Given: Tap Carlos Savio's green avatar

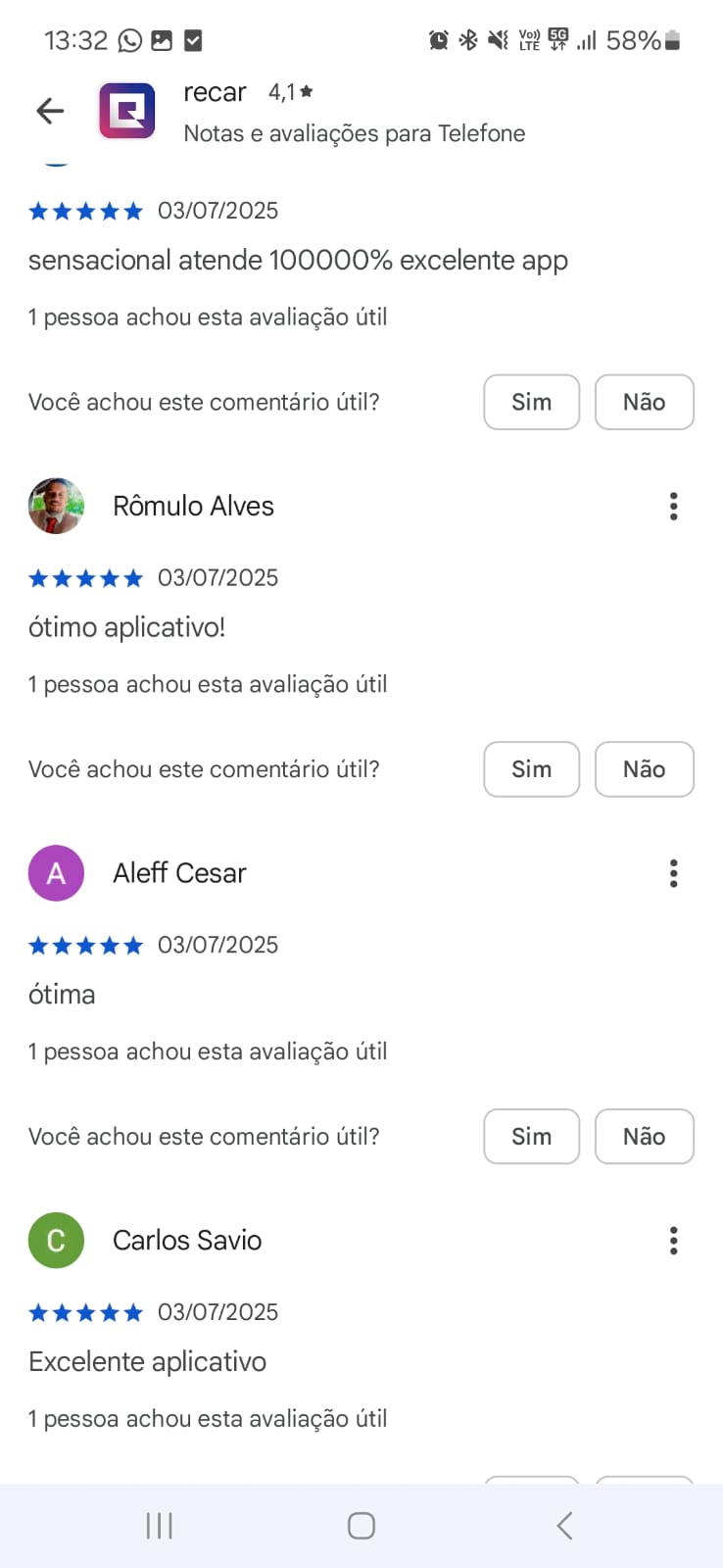Looking at the screenshot, I should (x=56, y=1240).
